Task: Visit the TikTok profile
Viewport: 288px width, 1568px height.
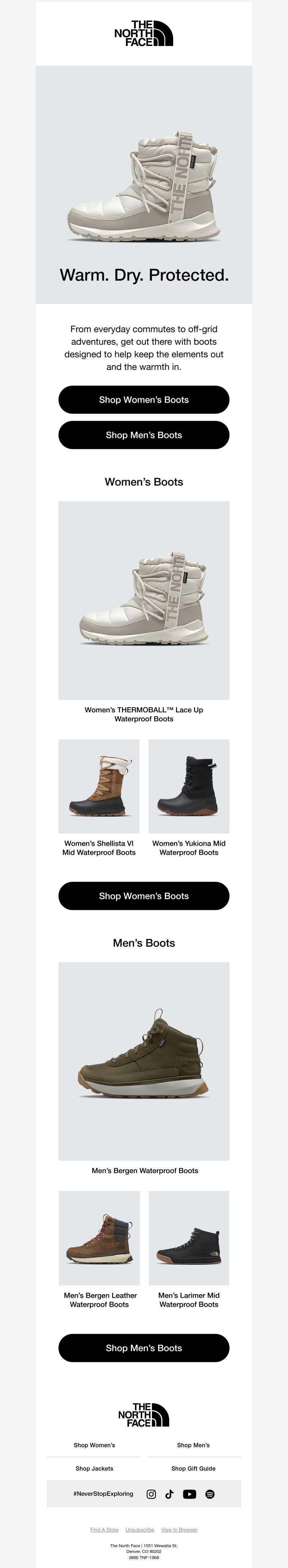Action: [x=170, y=1494]
